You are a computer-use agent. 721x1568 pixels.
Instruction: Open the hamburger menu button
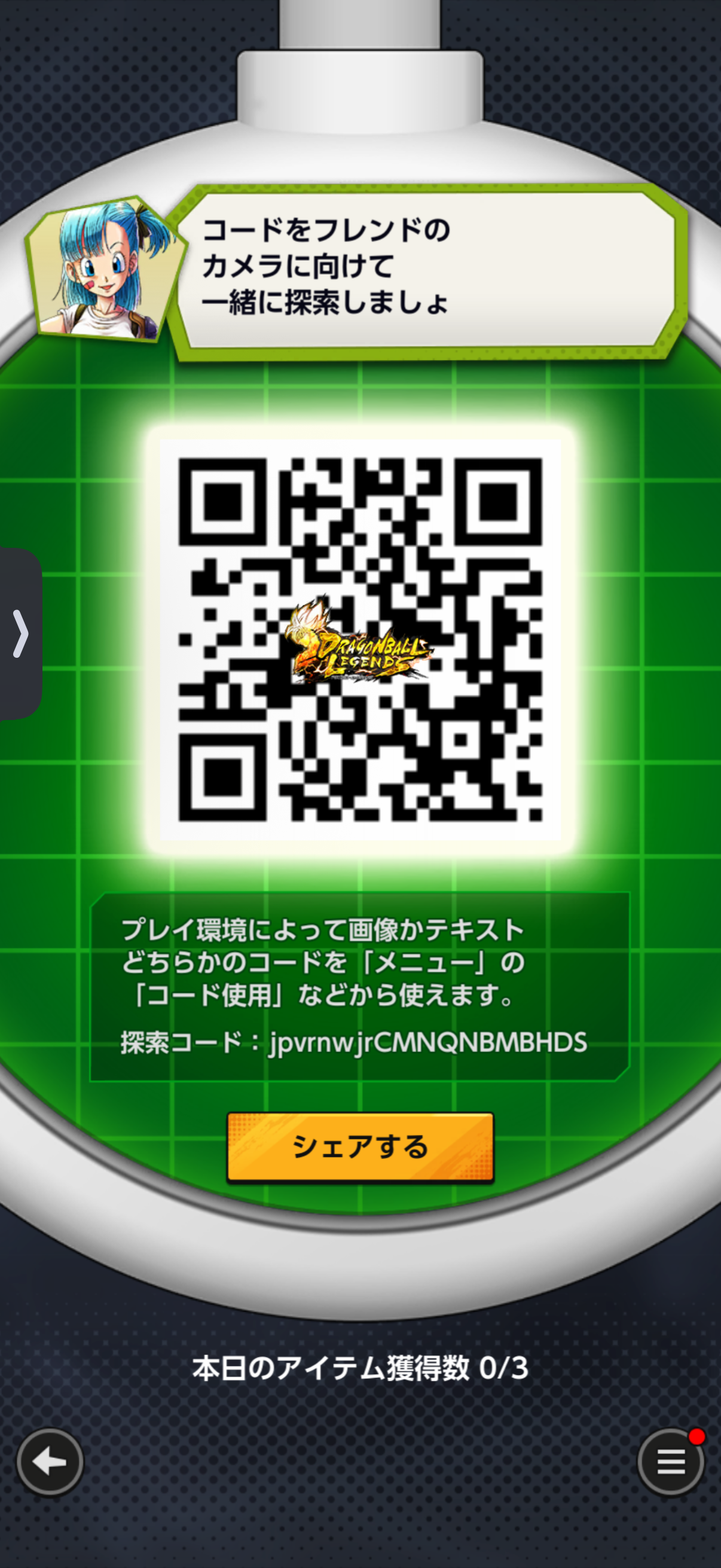[671, 1461]
